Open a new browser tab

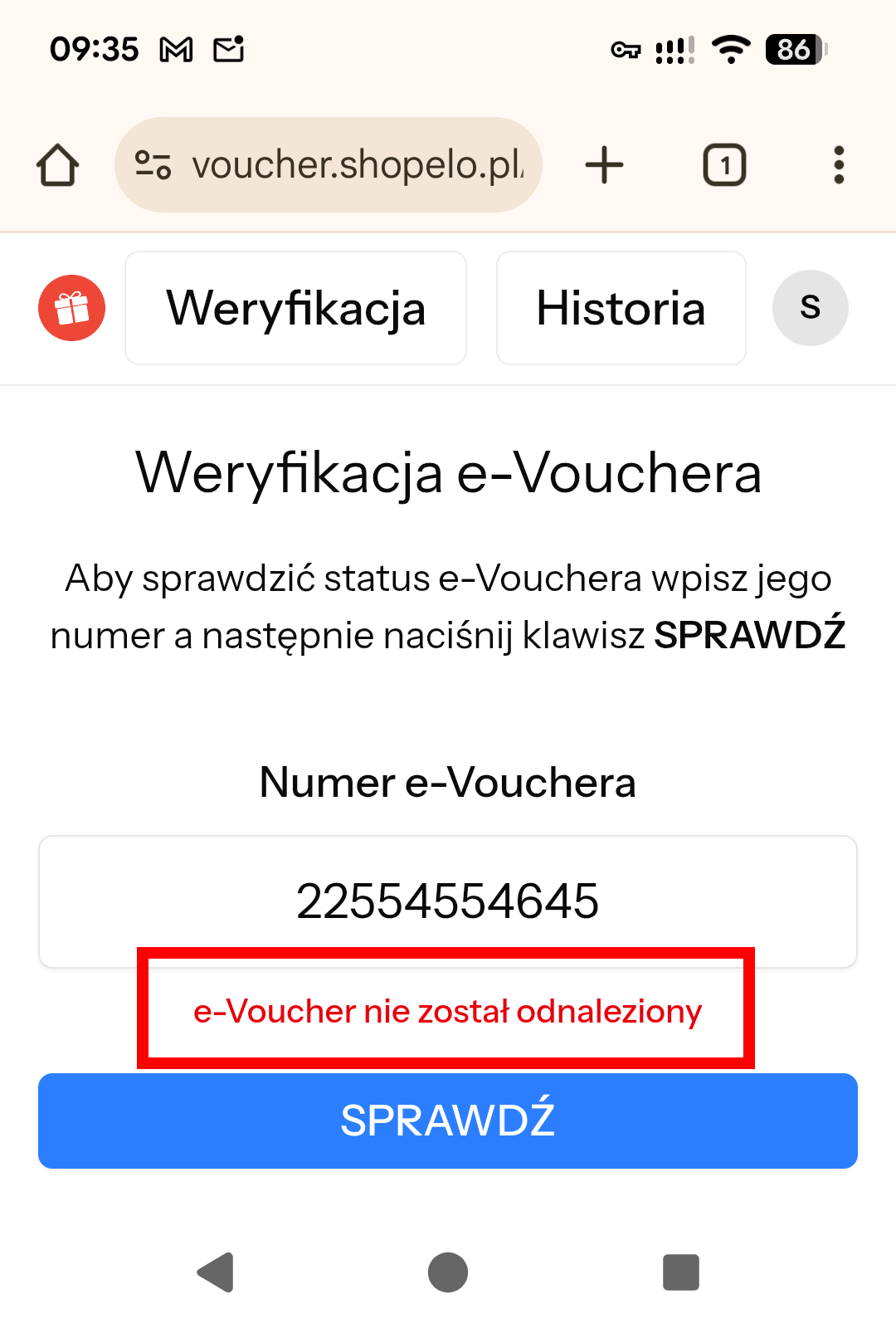[x=604, y=165]
